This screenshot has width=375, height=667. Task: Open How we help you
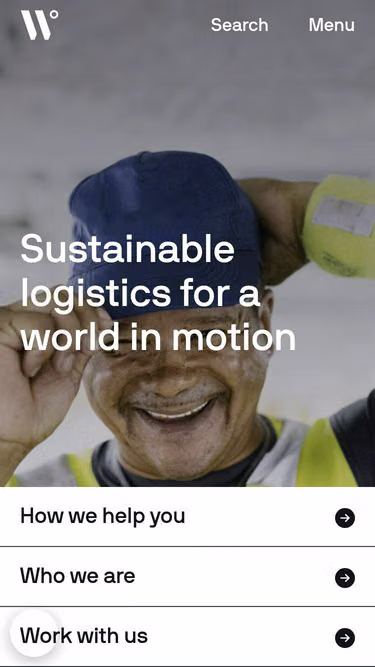tap(188, 517)
